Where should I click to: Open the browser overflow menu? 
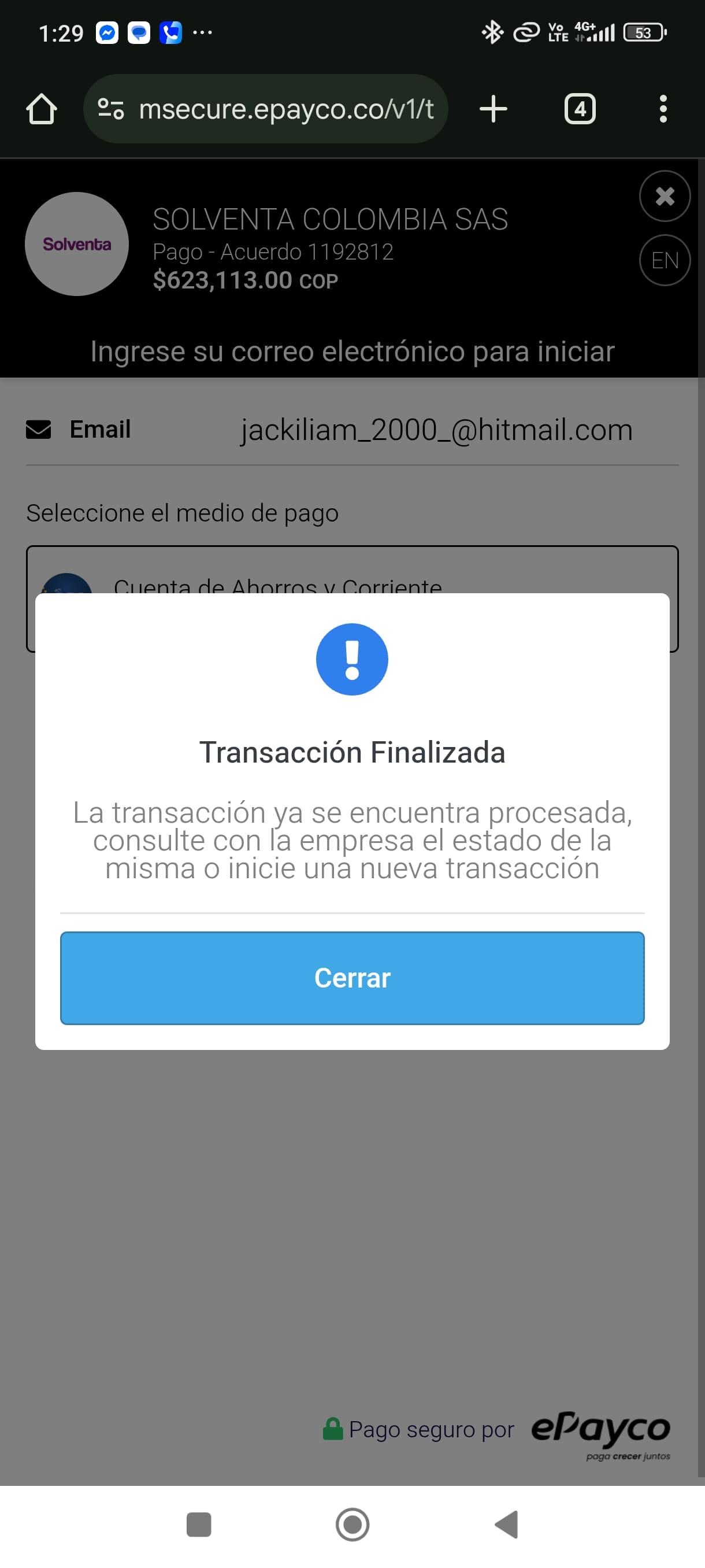(663, 110)
